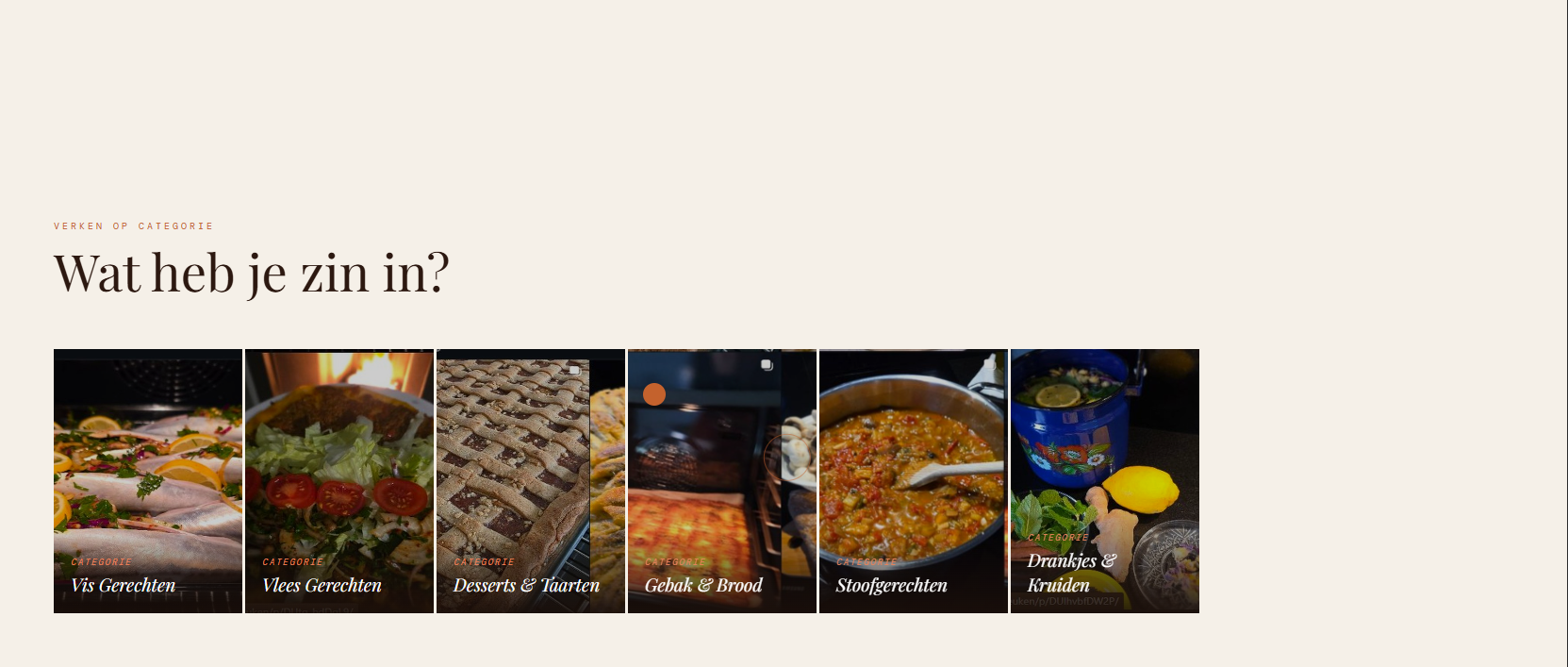This screenshot has height=667, width=1568.
Task: Browse the Gebak & Brood category
Action: (x=722, y=481)
